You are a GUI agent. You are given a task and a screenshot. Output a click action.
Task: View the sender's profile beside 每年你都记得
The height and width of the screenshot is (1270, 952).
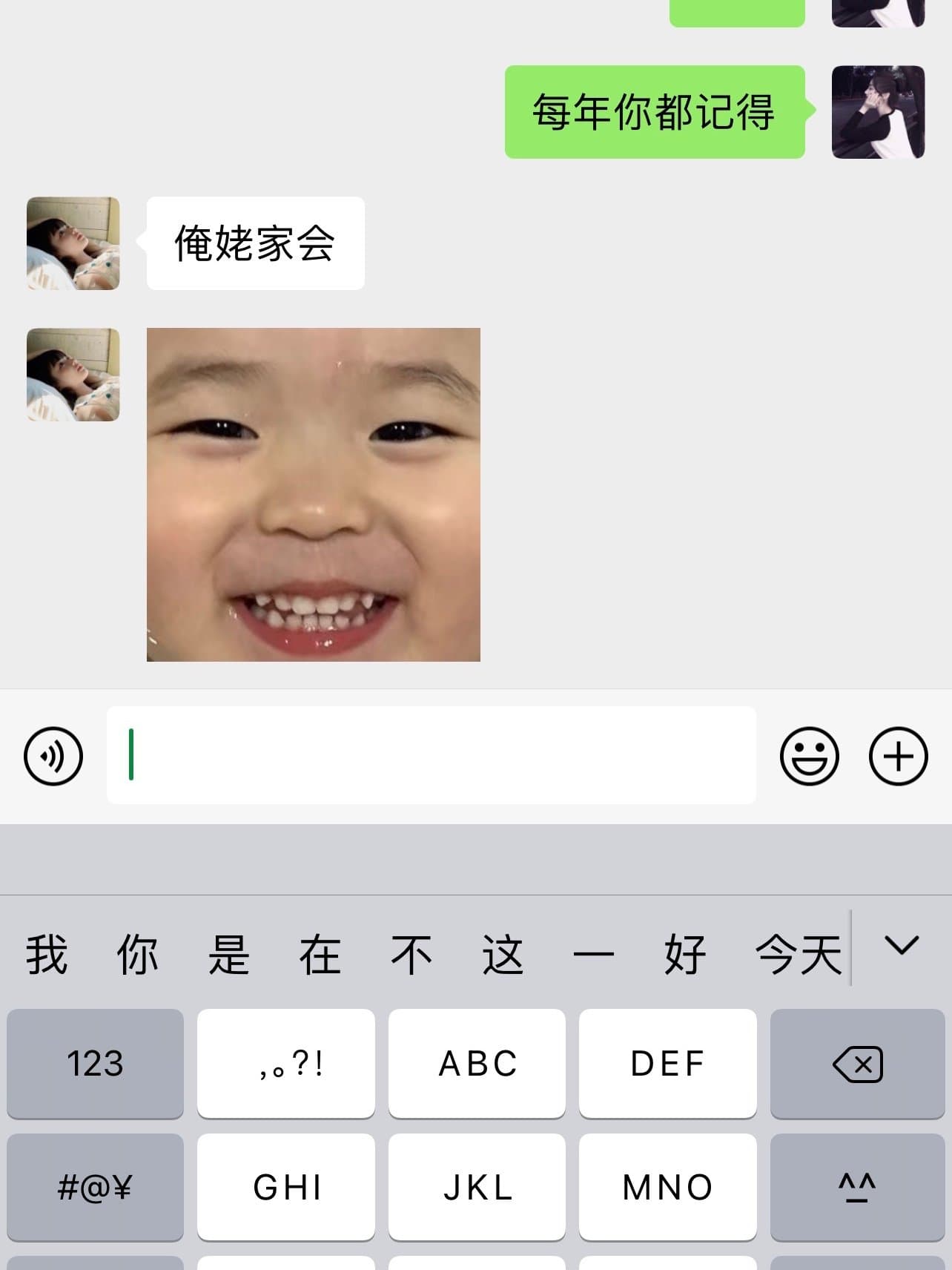click(x=878, y=112)
